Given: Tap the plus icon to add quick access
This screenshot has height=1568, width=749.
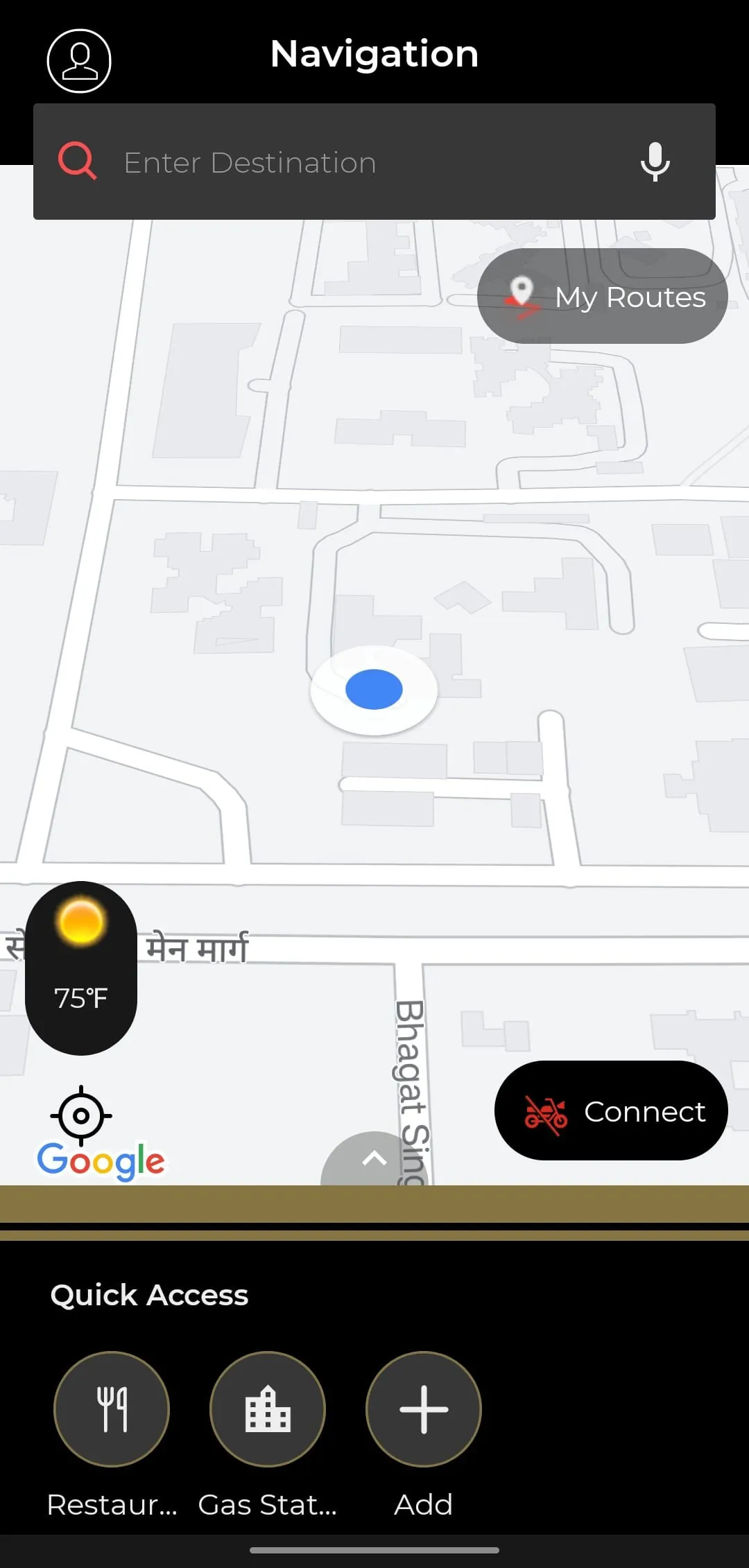Looking at the screenshot, I should (424, 1409).
